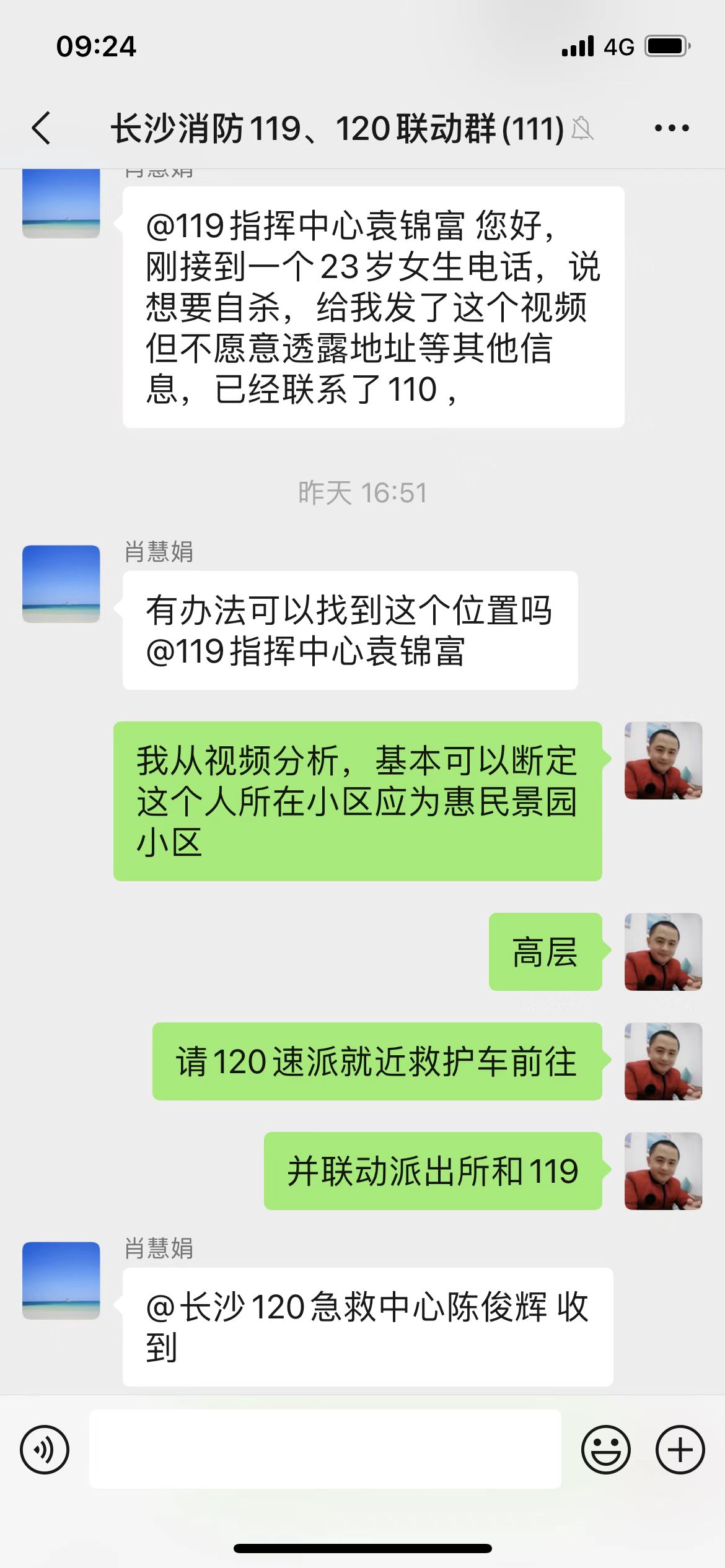The height and width of the screenshot is (1568, 725).
Task: Open the group chat options menu
Action: [x=672, y=128]
